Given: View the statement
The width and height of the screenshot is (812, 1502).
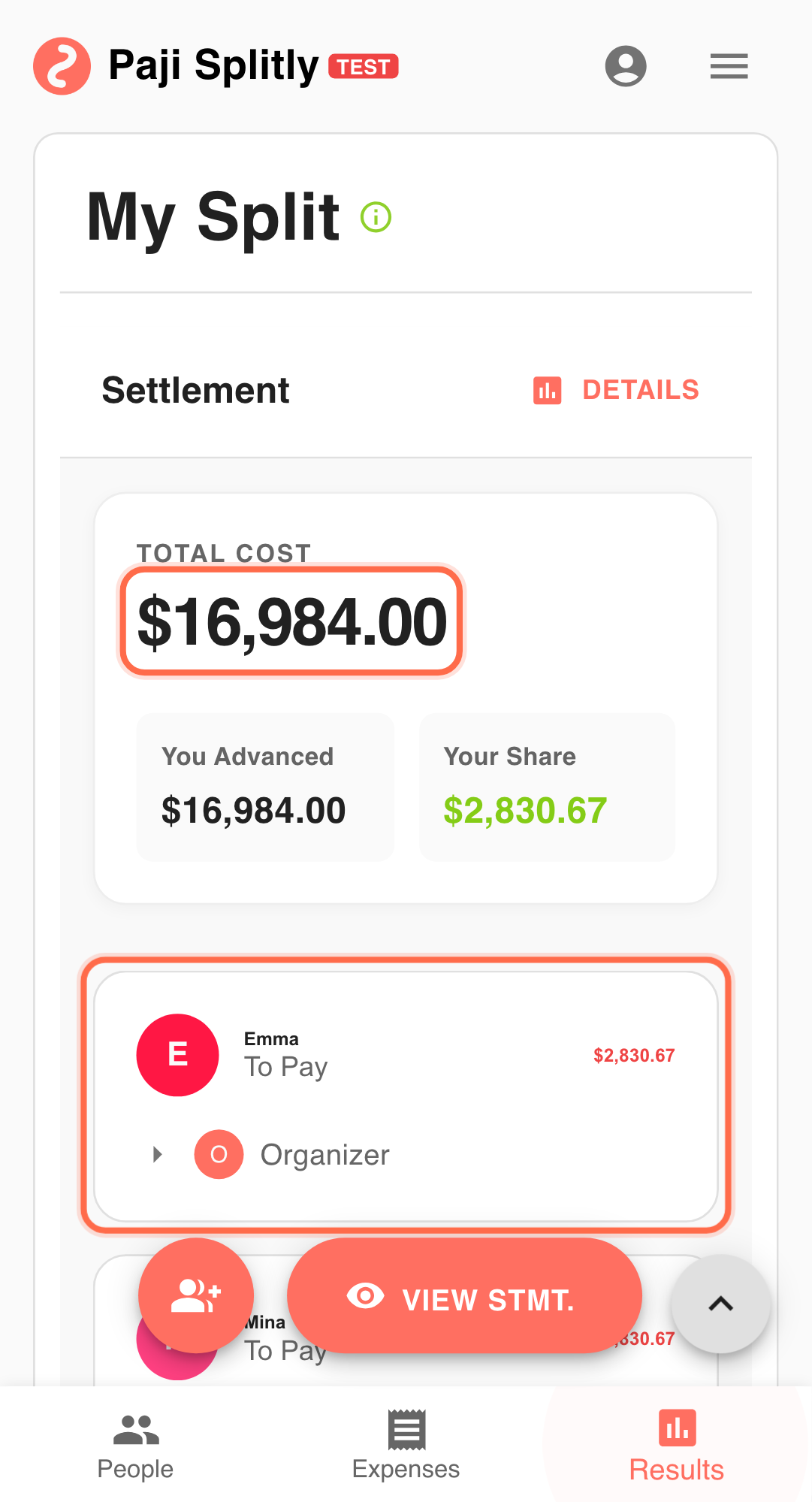Looking at the screenshot, I should point(464,1295).
